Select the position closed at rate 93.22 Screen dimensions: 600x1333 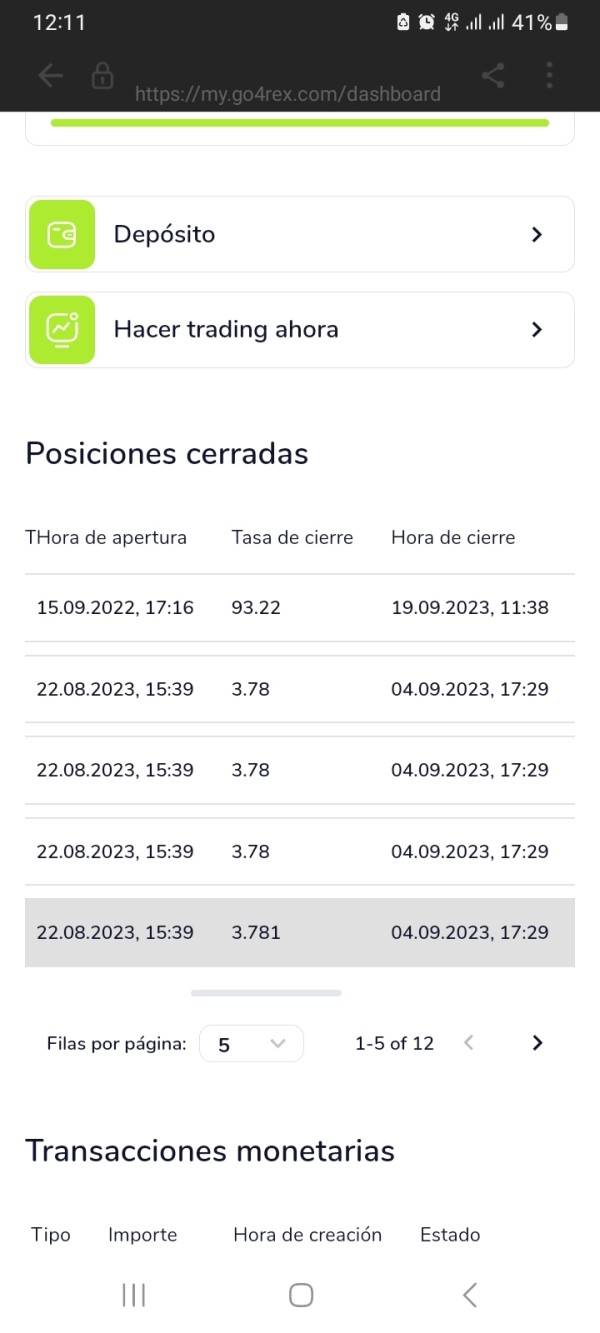(300, 607)
